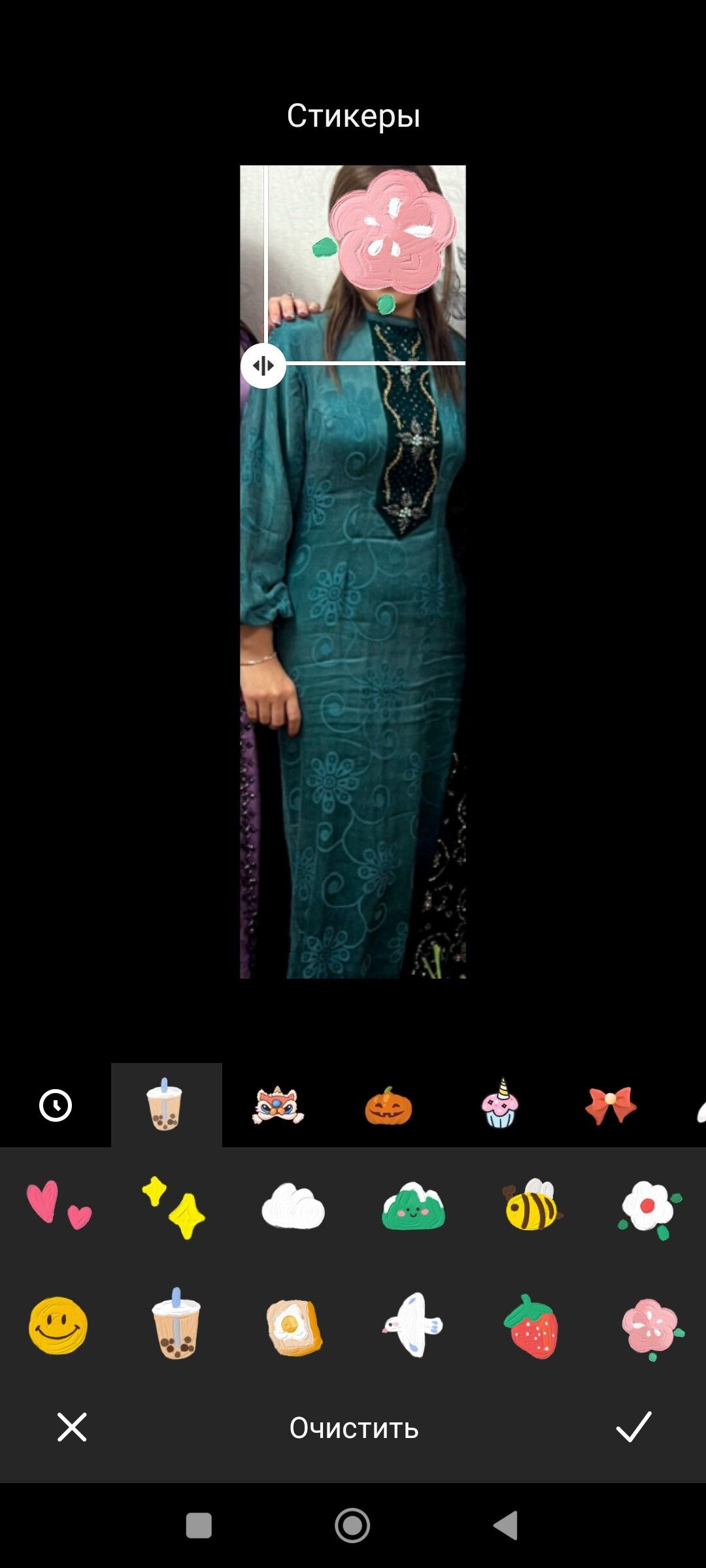Switch to the pumpkin sticker pack

[x=389, y=1105]
